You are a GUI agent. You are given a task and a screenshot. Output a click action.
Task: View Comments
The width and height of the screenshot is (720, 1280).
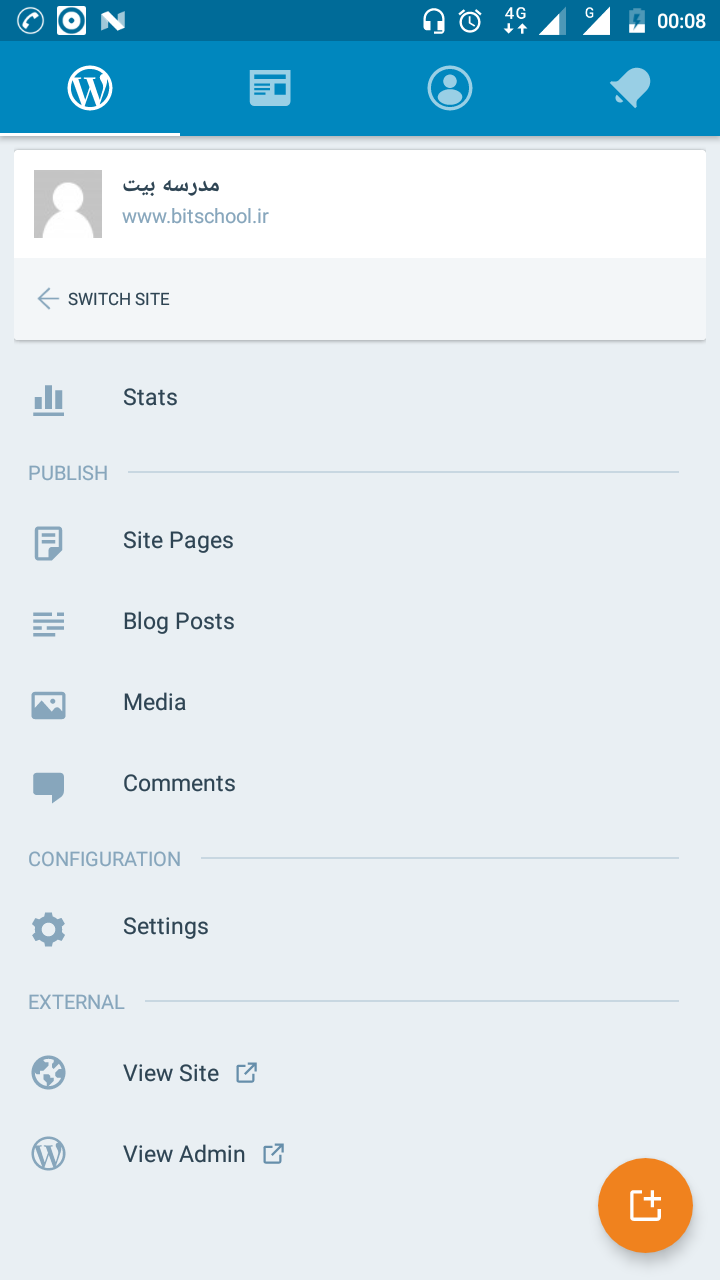[x=360, y=783]
